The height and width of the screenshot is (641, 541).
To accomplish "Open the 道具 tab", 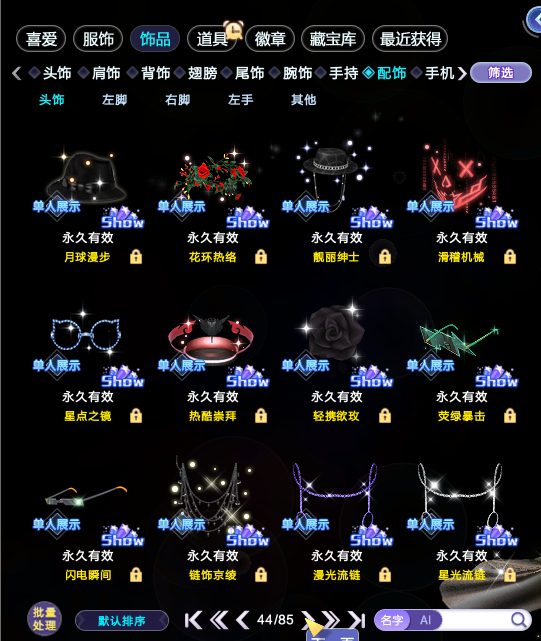I will [211, 39].
